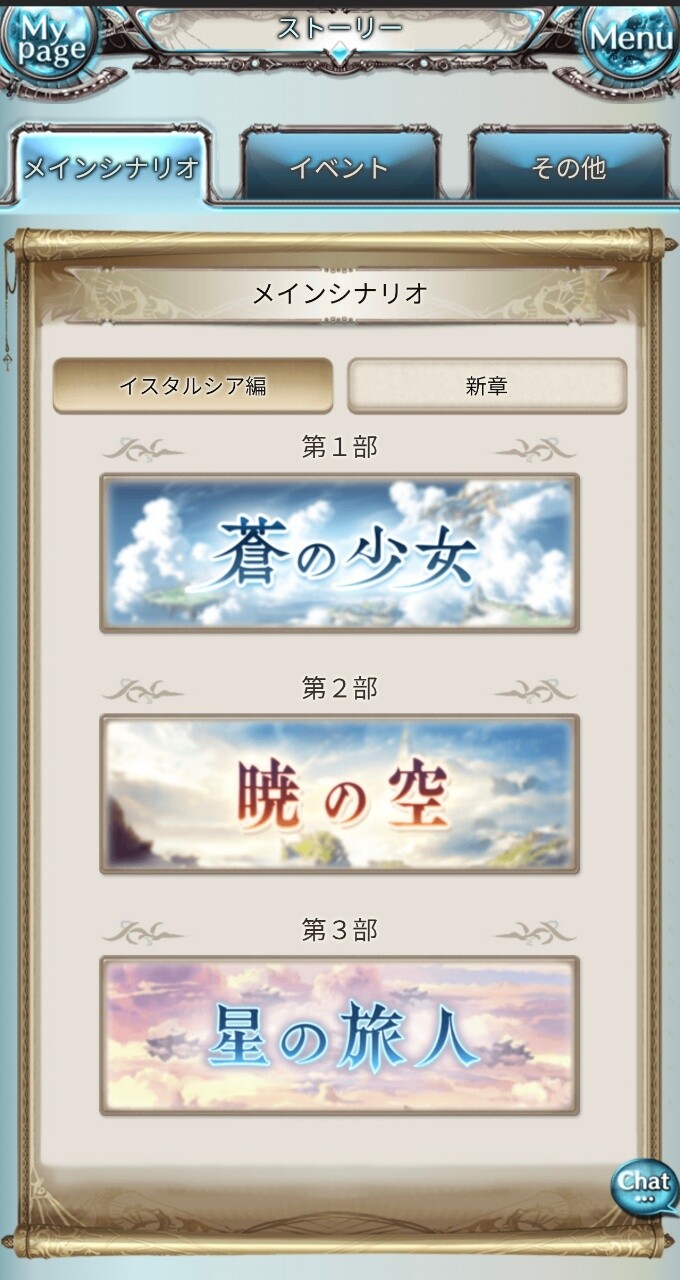Open My page button

point(46,40)
